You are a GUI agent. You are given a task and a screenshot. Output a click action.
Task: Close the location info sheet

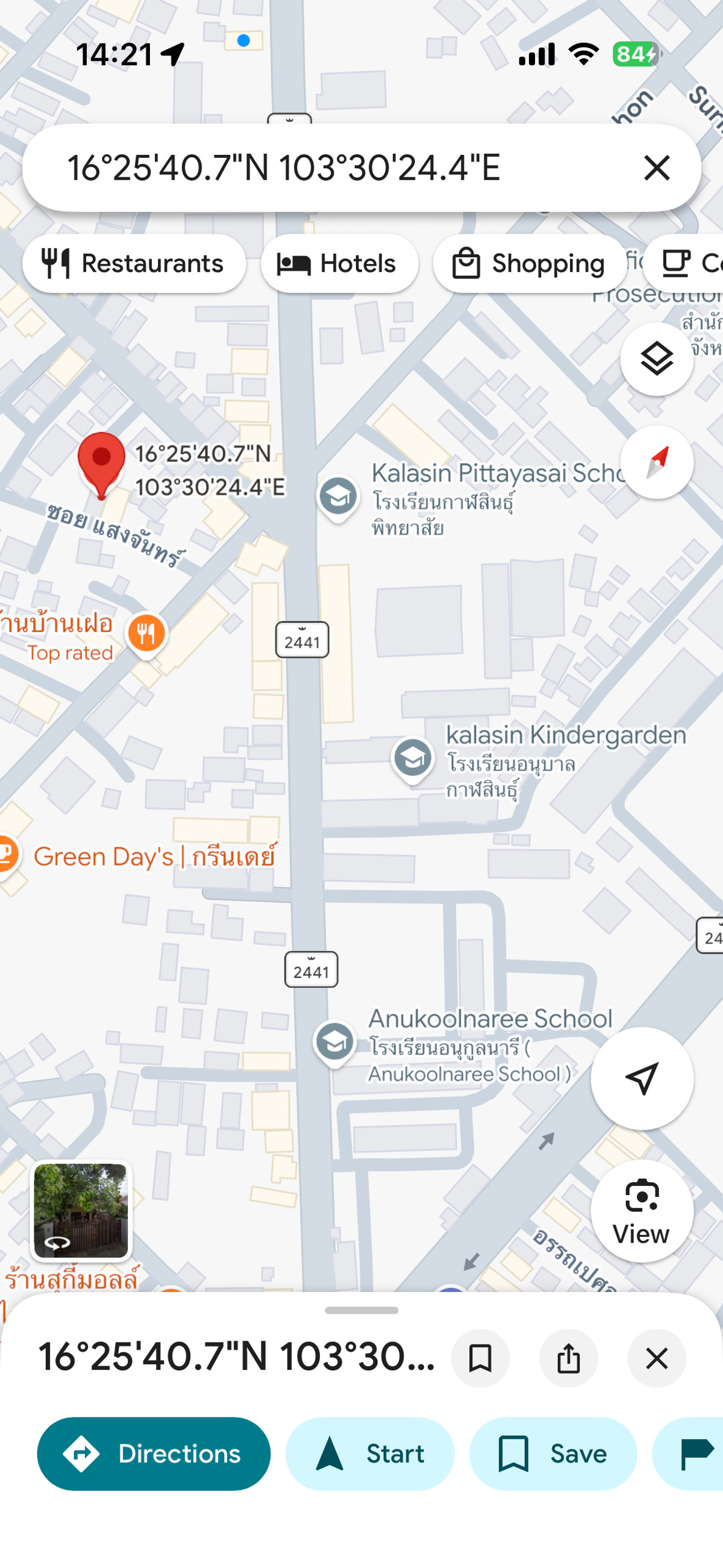tap(657, 1358)
